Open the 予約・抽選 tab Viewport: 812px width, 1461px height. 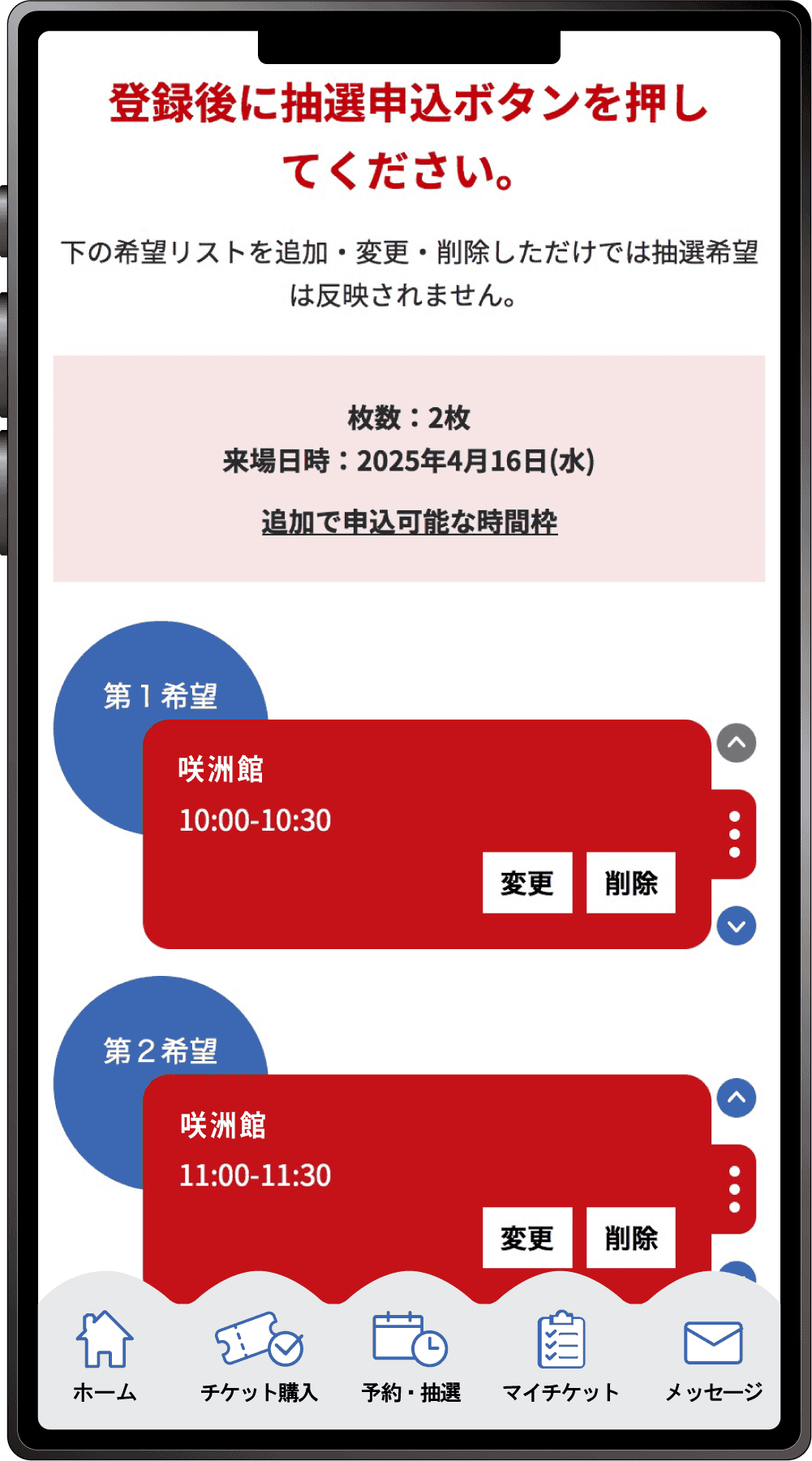410,1357
